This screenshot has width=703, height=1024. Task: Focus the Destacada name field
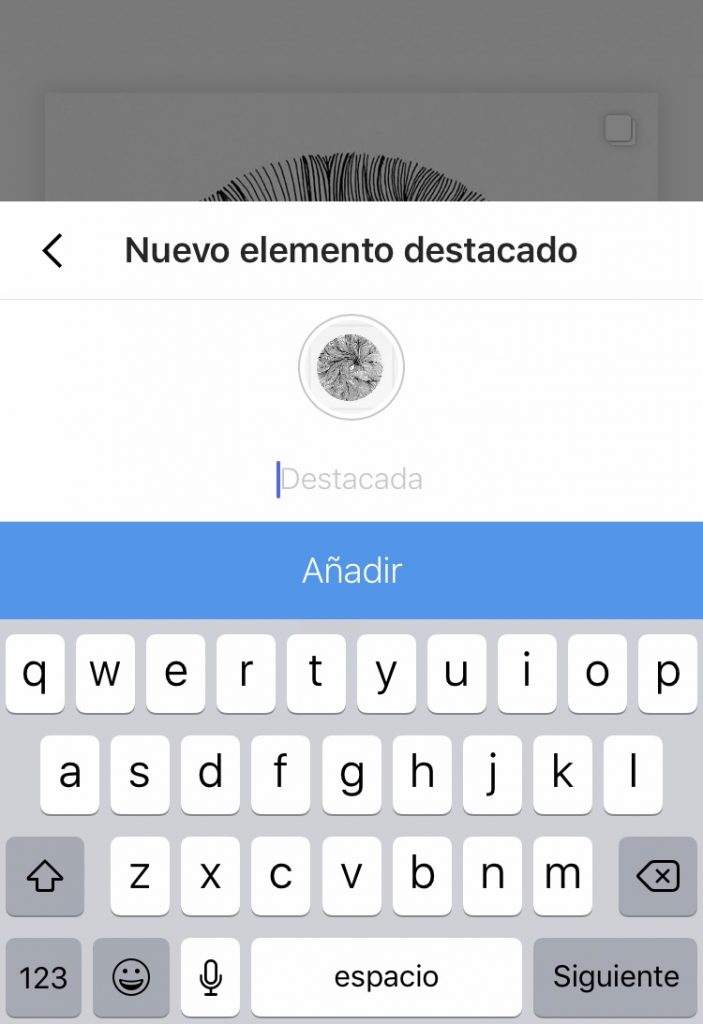(351, 479)
